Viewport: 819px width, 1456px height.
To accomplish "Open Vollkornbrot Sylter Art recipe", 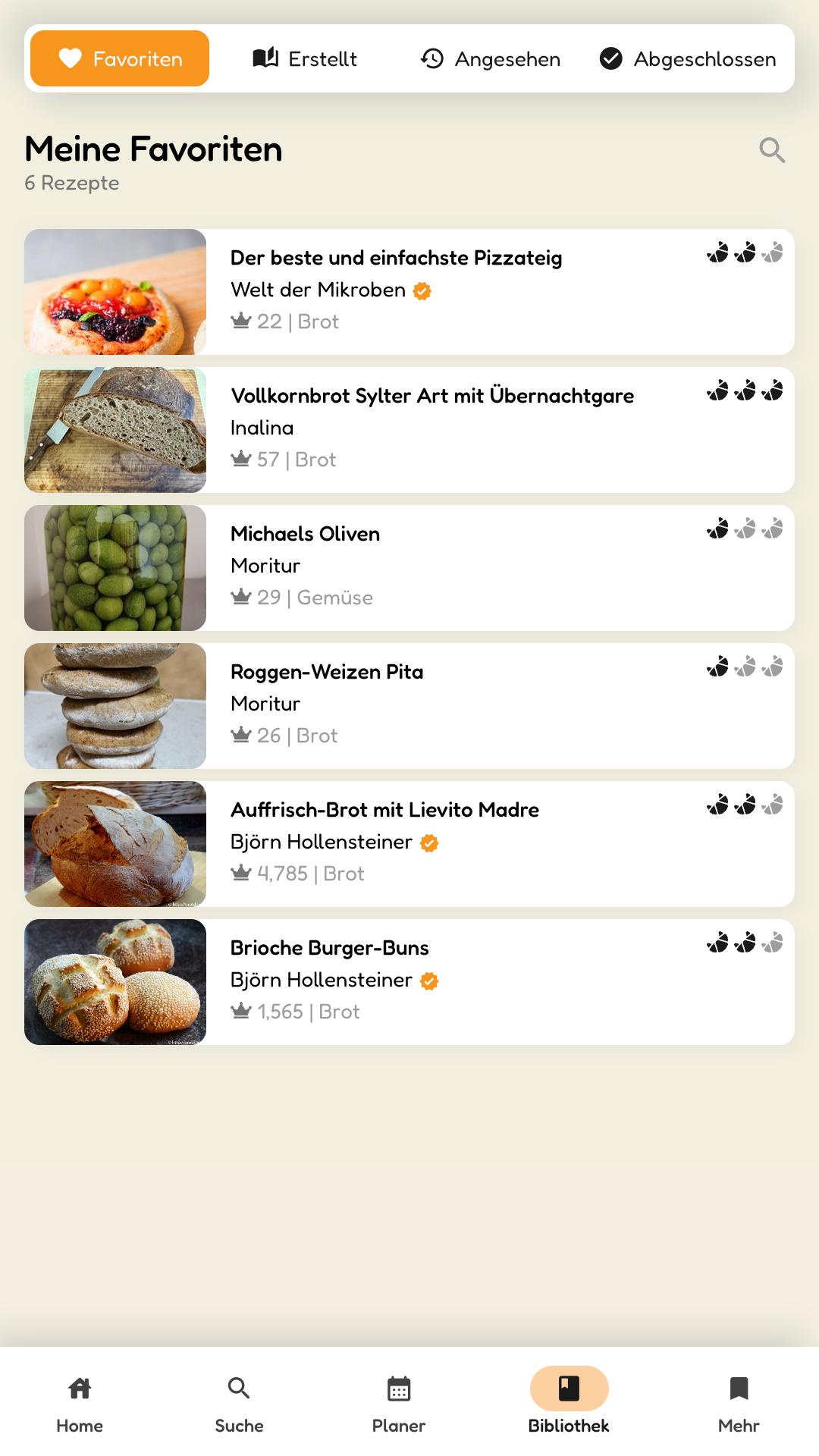I will pos(409,430).
